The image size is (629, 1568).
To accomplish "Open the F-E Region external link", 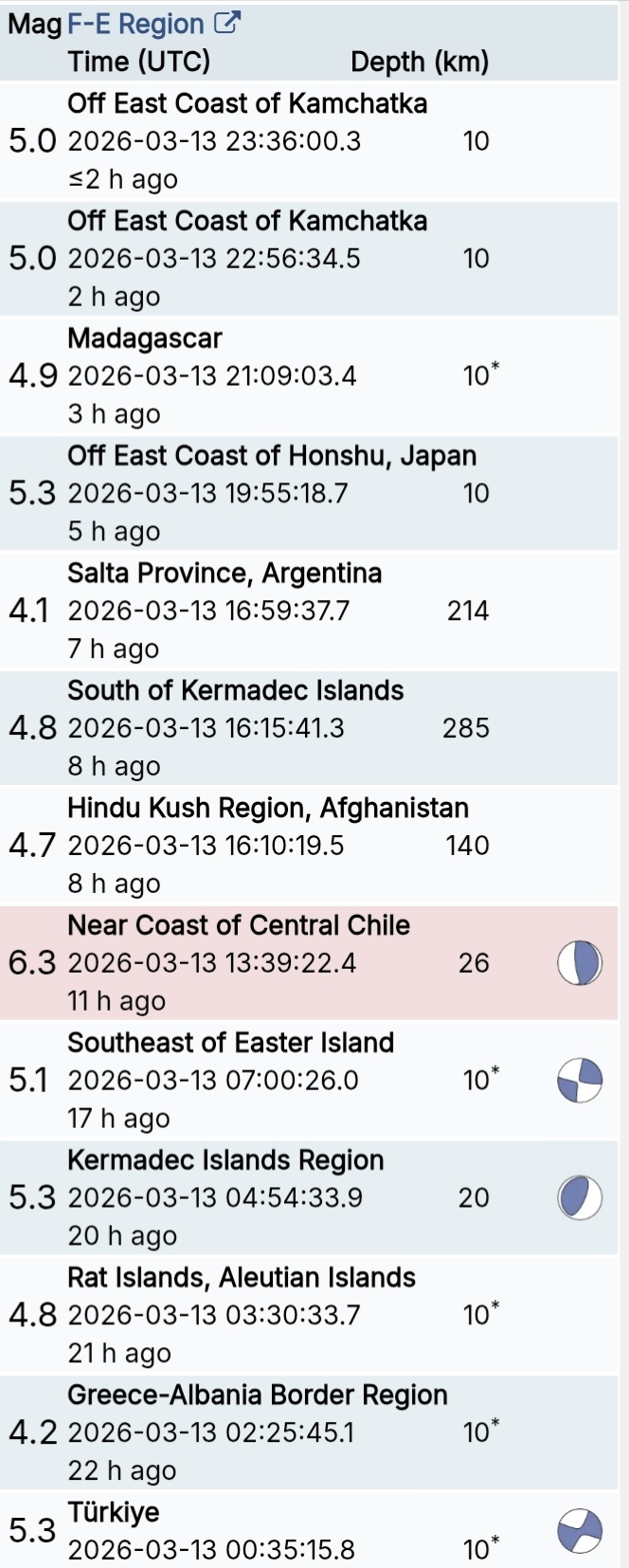I will tap(153, 24).
